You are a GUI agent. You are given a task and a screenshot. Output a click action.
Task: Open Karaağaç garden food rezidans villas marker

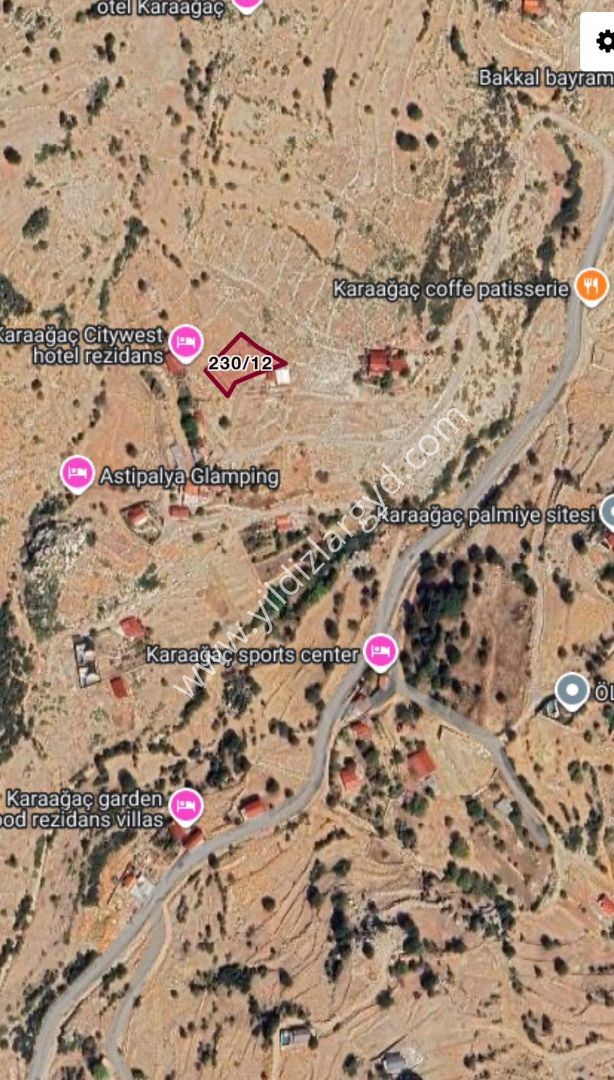pyautogui.click(x=185, y=805)
